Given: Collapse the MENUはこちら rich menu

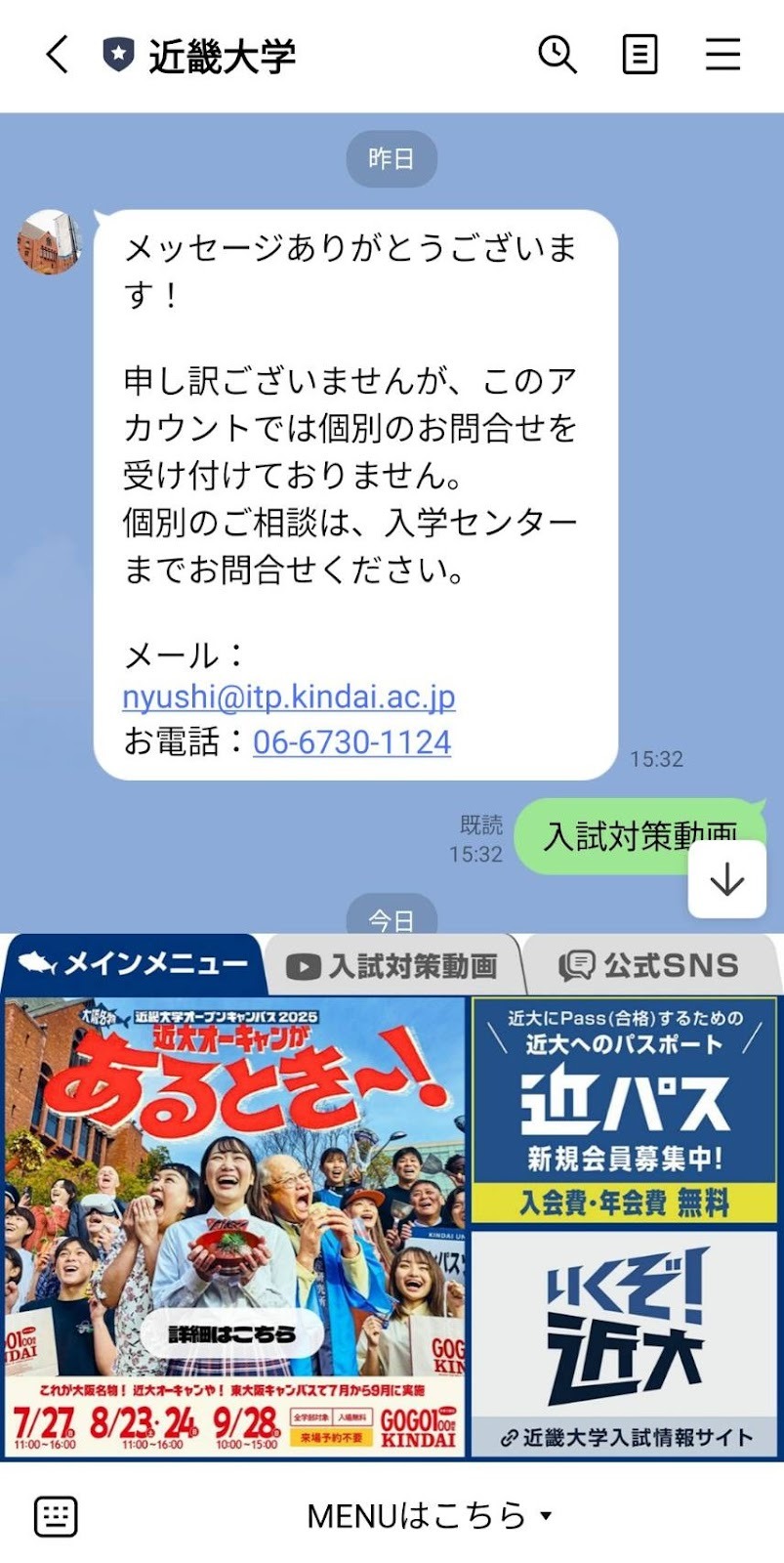Looking at the screenshot, I should pos(430,1516).
